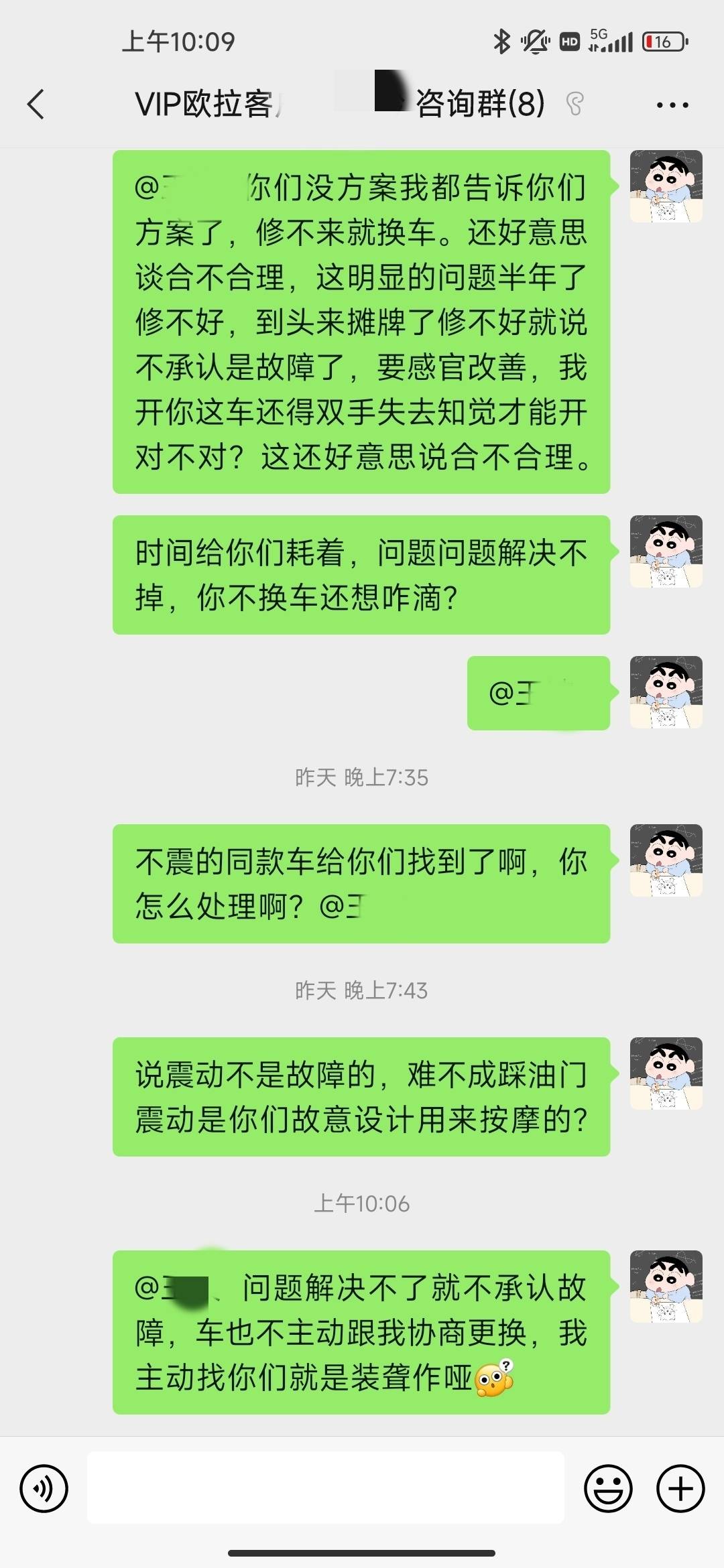This screenshot has width=724, height=1568.
Task: Open the group chat overflow menu
Action: pos(672,105)
